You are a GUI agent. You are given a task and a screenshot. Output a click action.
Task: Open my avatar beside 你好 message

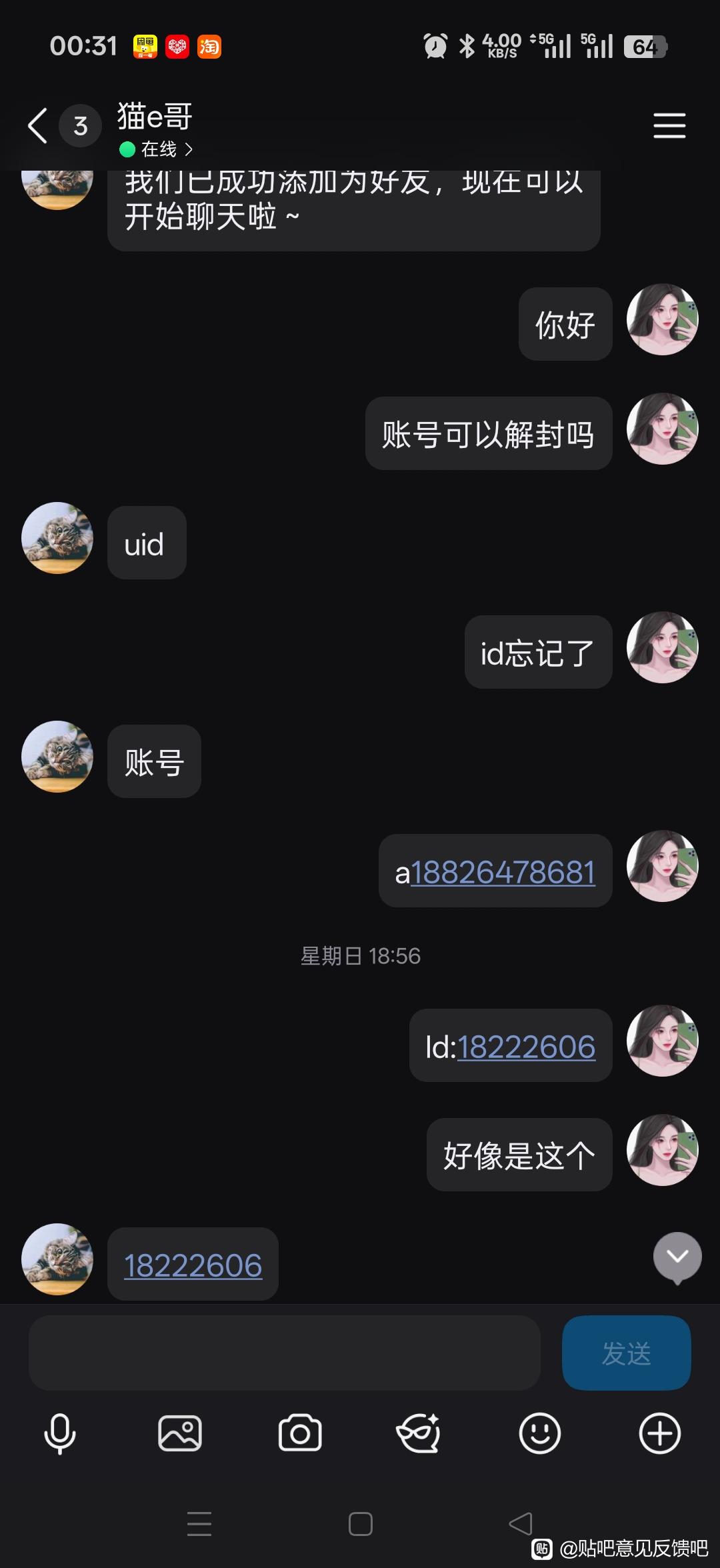[662, 320]
